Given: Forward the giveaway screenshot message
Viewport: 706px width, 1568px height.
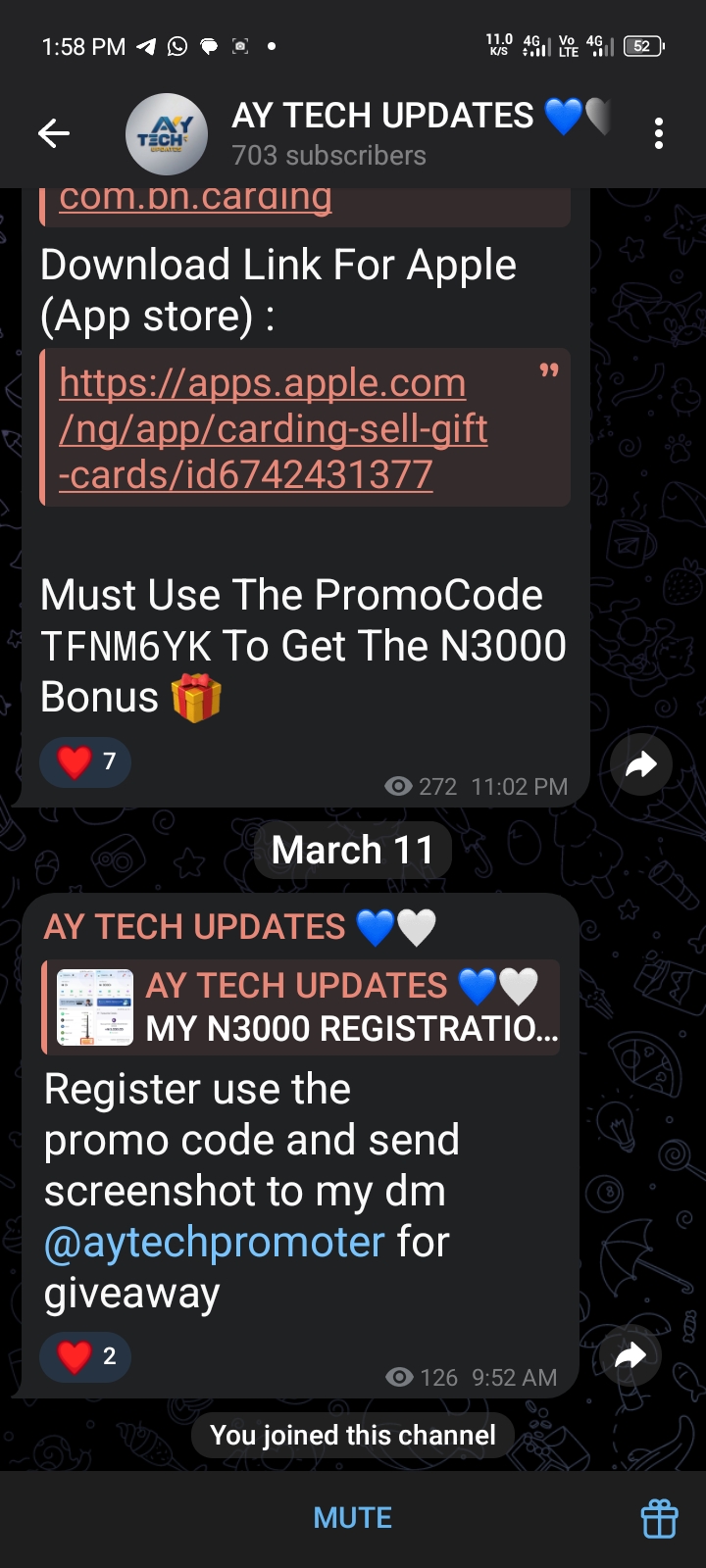Looking at the screenshot, I should pos(630,1356).
